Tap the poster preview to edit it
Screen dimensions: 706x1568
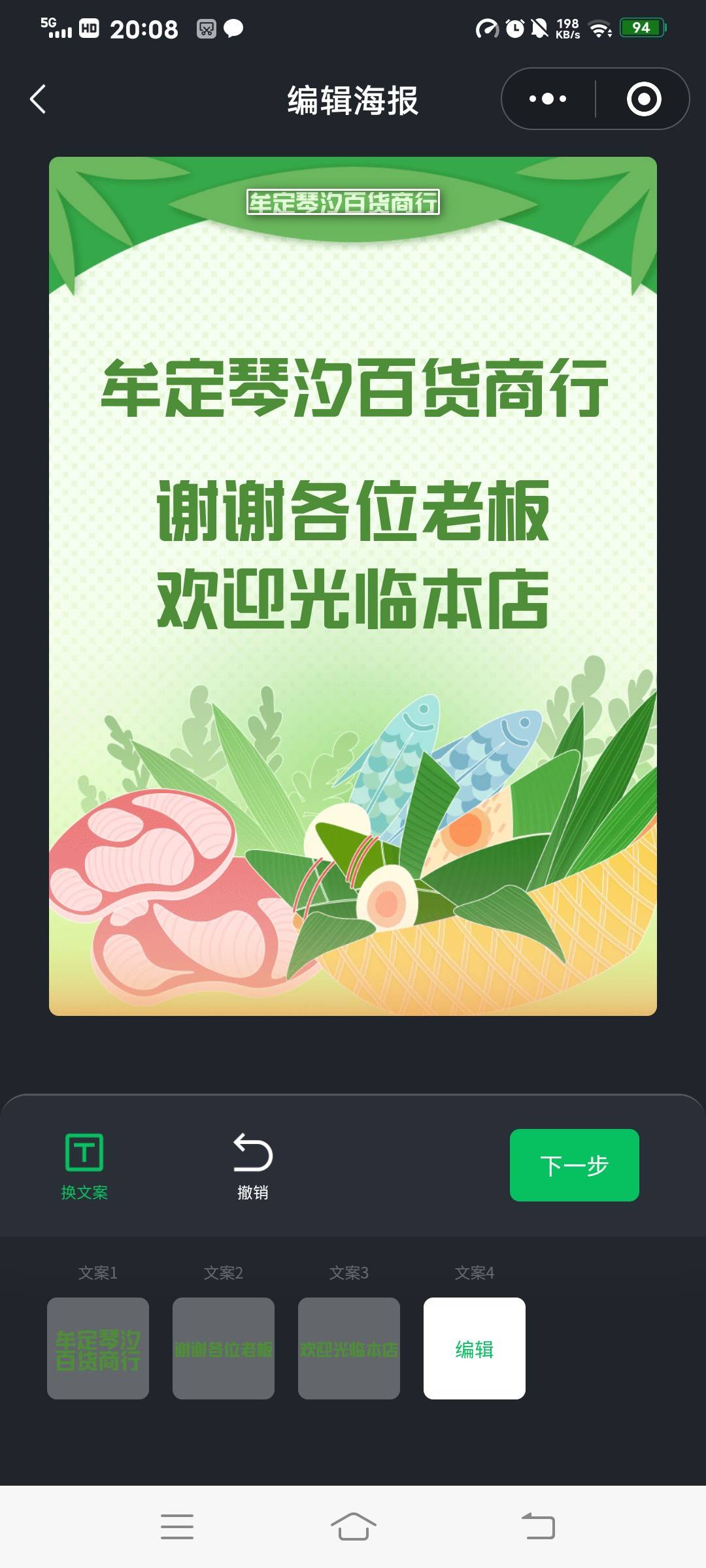(x=353, y=585)
